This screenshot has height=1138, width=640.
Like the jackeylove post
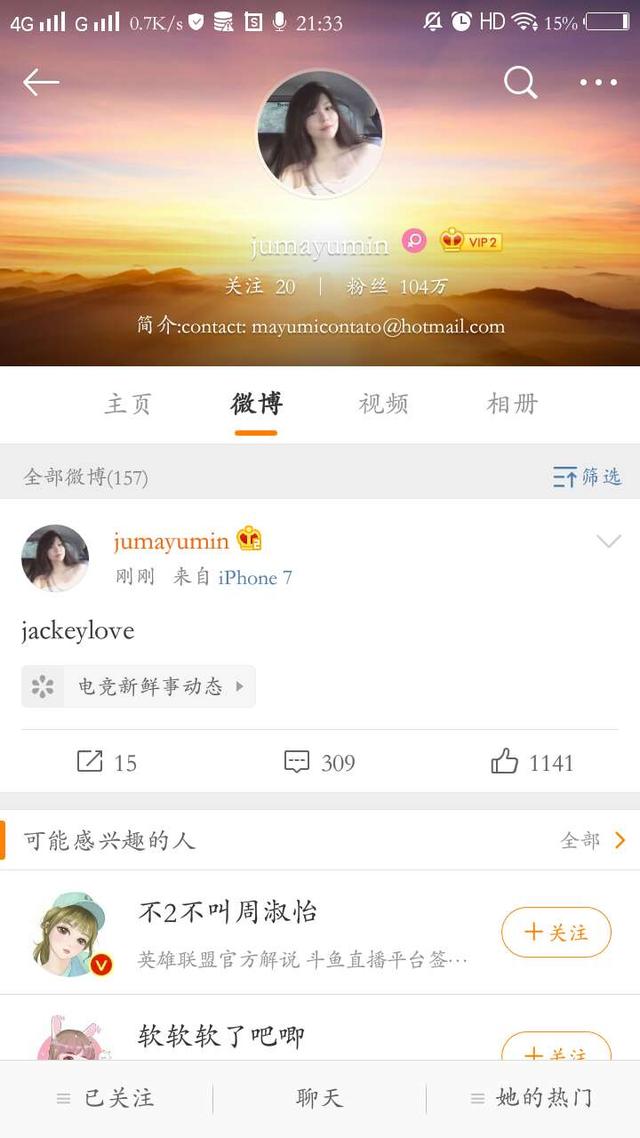(532, 763)
